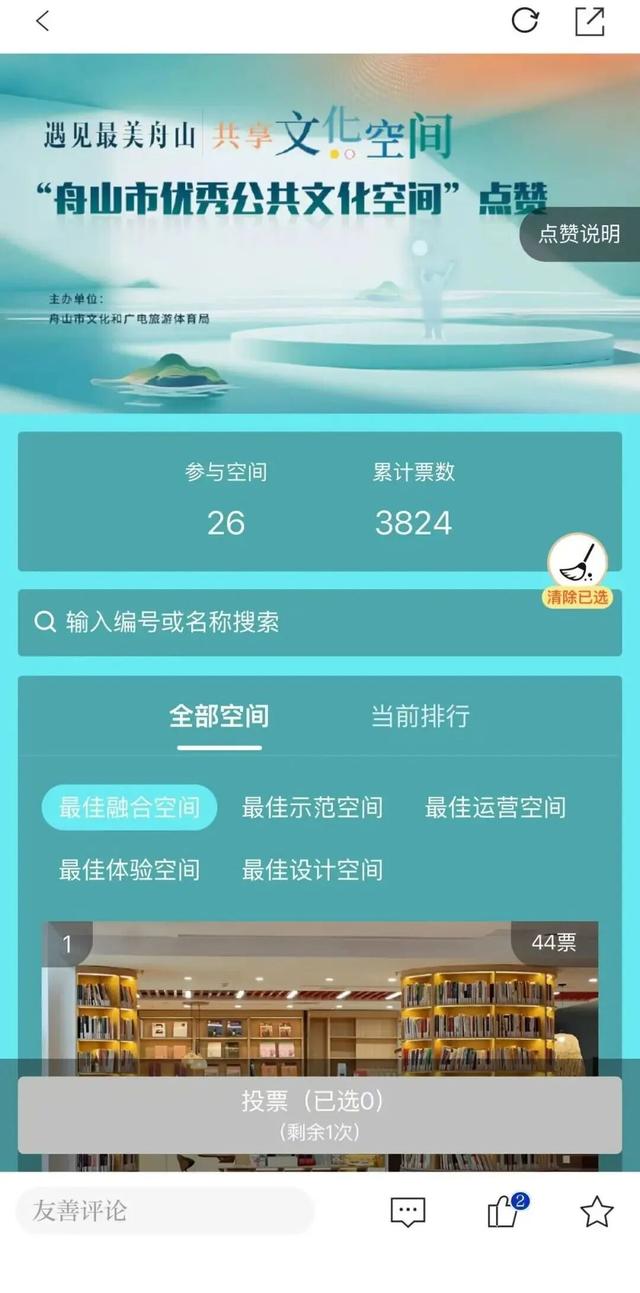Switch to the 全部空间 tab
This screenshot has height=1293, width=640.
pos(219,716)
